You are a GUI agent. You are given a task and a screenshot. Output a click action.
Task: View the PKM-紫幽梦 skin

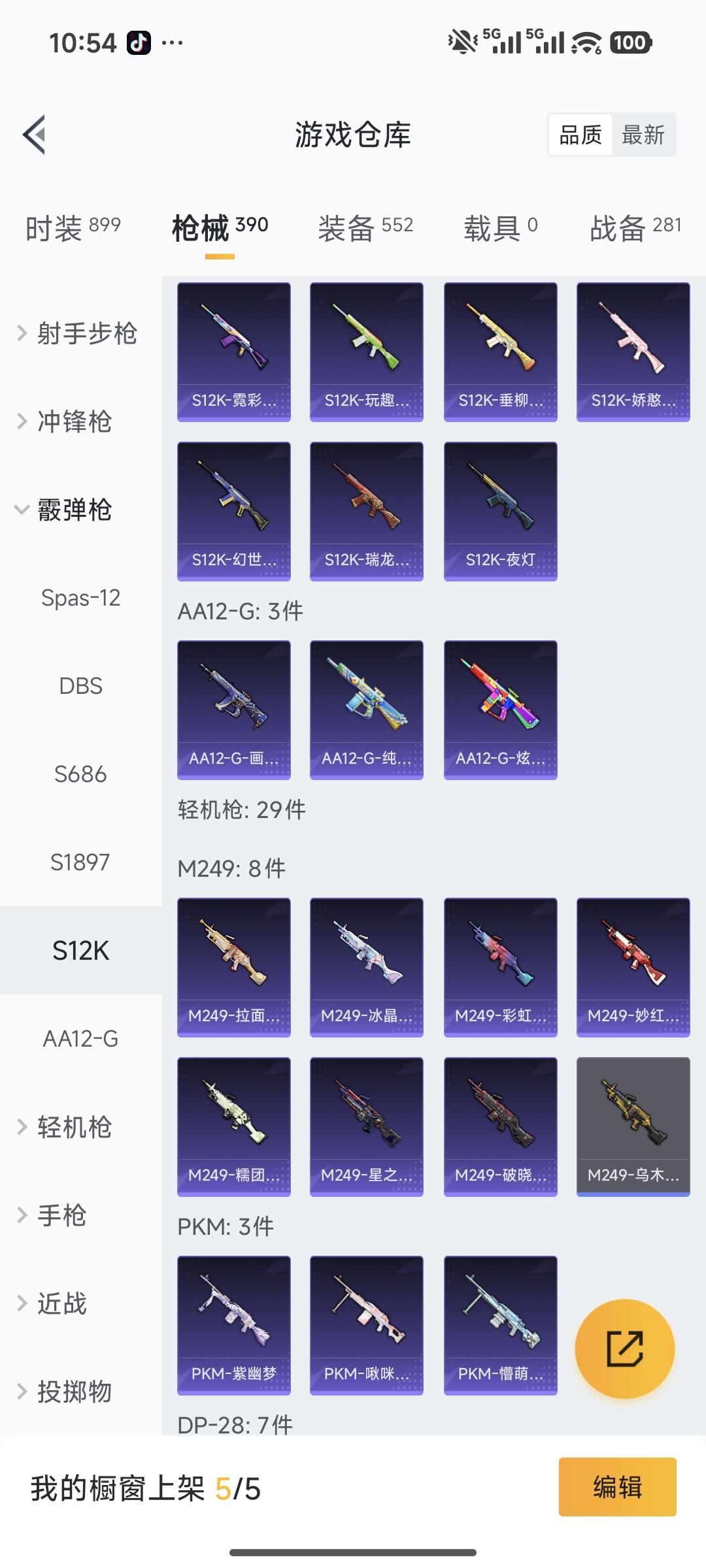point(233,1326)
